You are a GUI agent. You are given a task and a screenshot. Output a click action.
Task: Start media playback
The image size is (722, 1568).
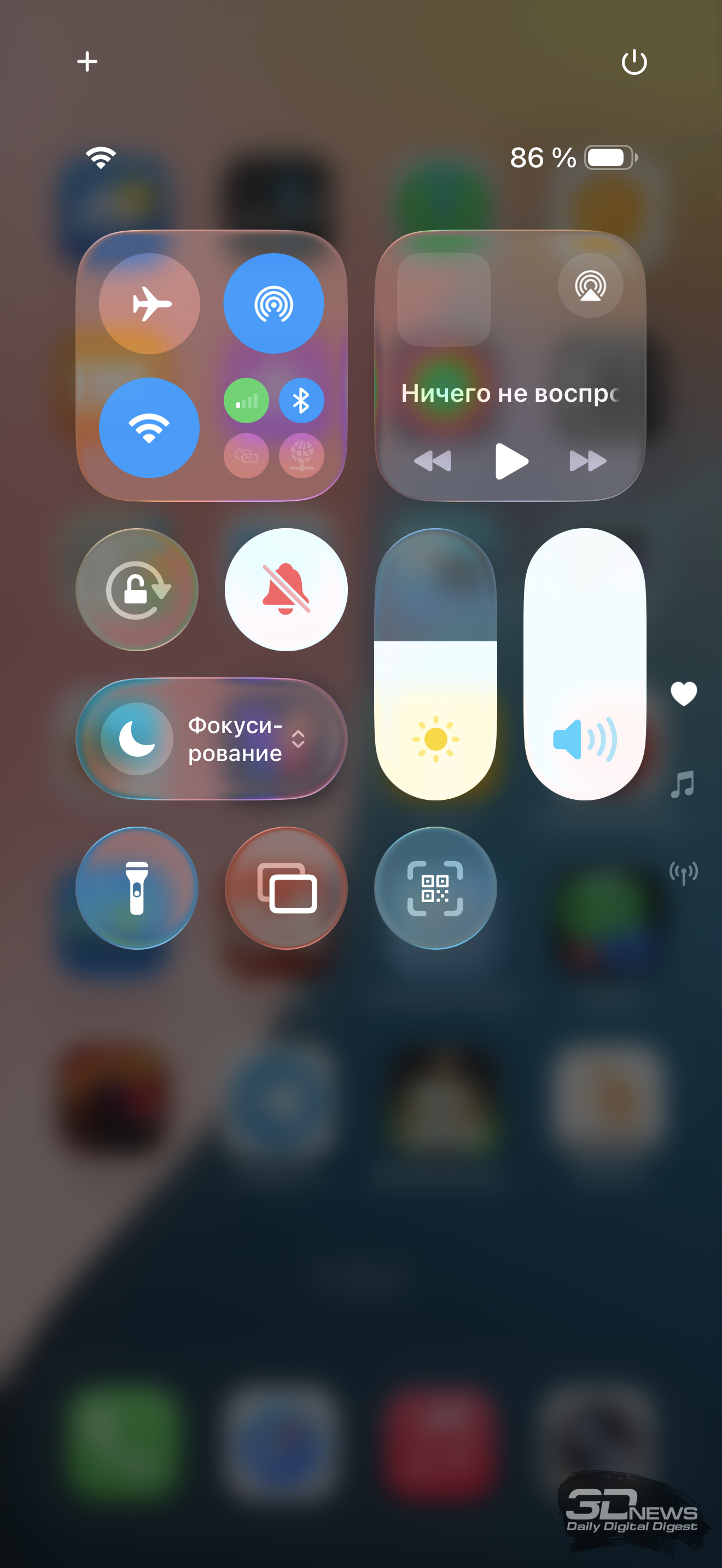511,461
